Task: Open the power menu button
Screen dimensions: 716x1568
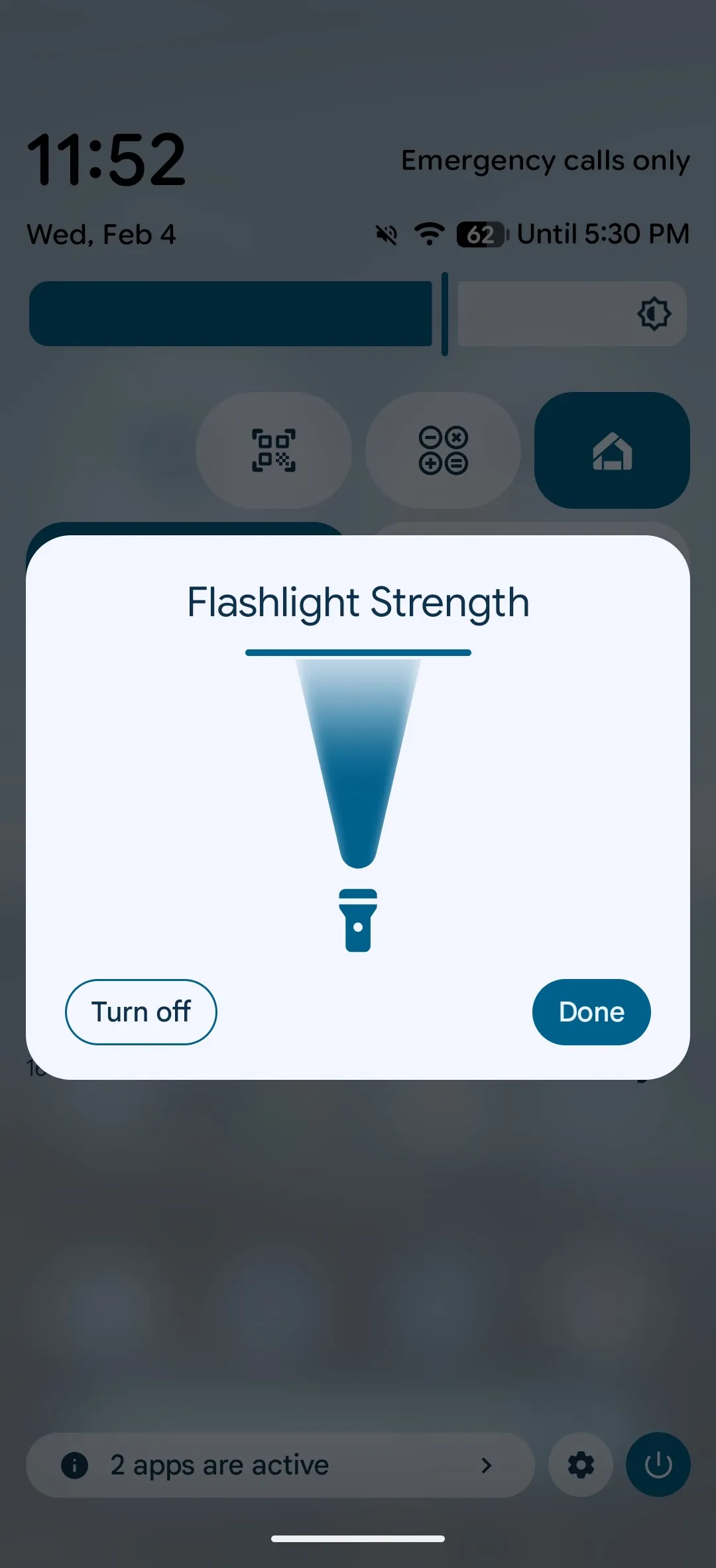Action: (x=658, y=1465)
